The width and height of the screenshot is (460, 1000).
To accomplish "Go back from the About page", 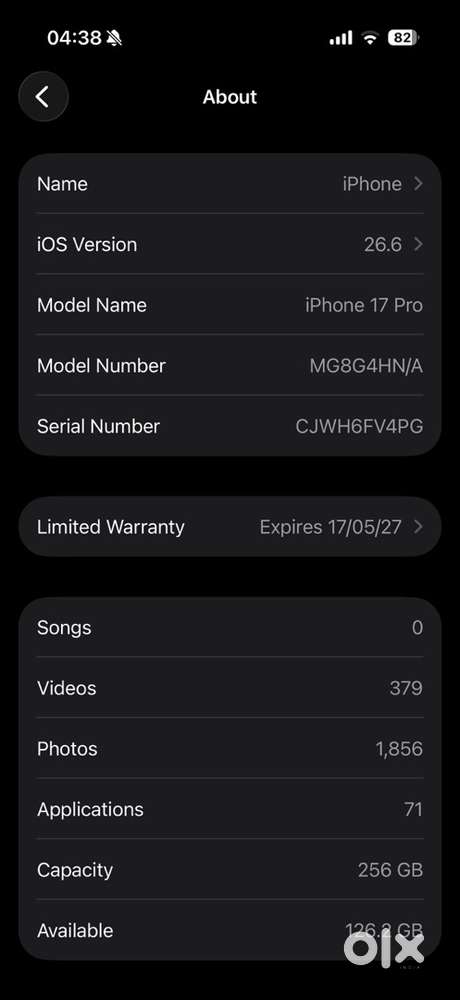I will 43,97.
